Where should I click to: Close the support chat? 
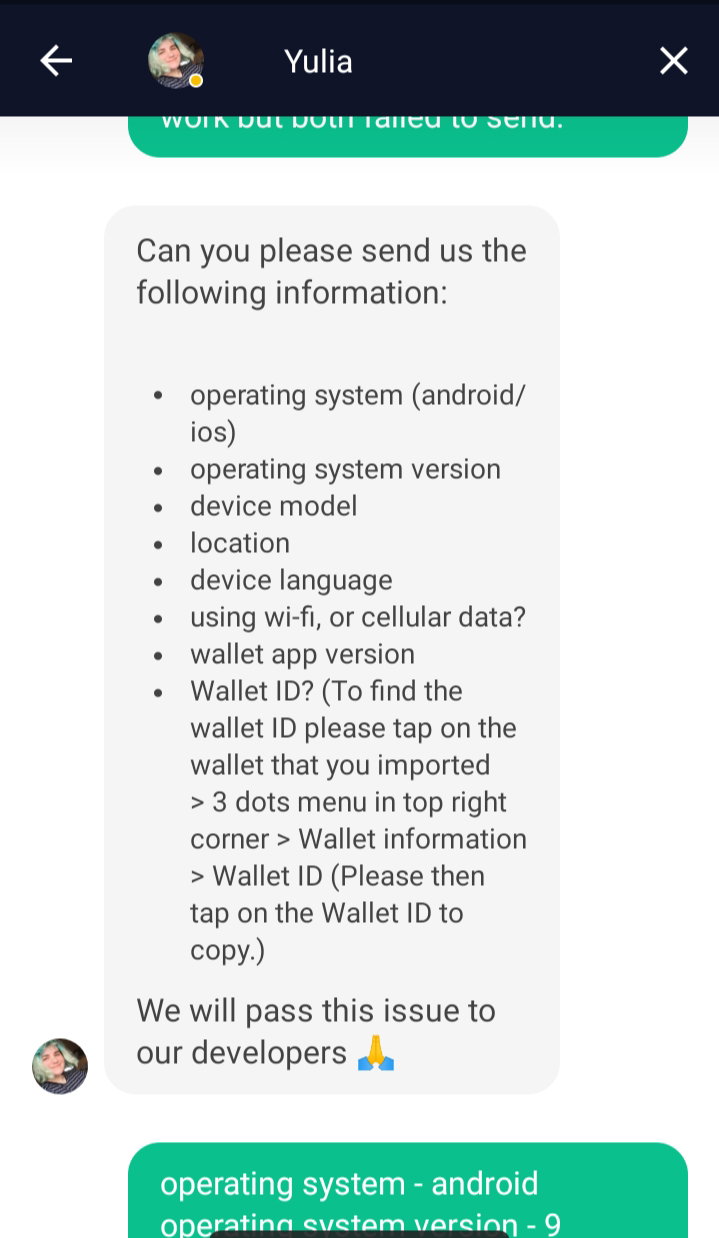point(673,62)
